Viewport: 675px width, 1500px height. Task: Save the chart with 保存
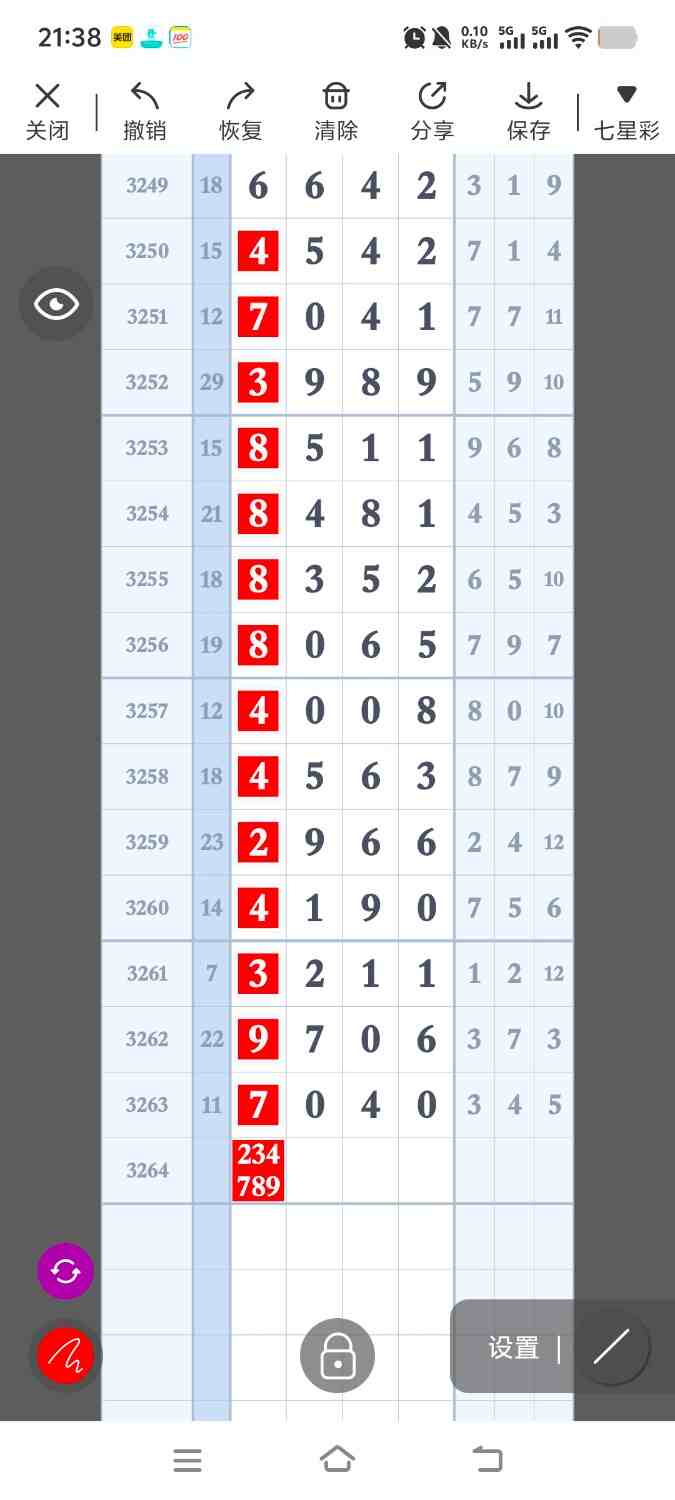(528, 111)
